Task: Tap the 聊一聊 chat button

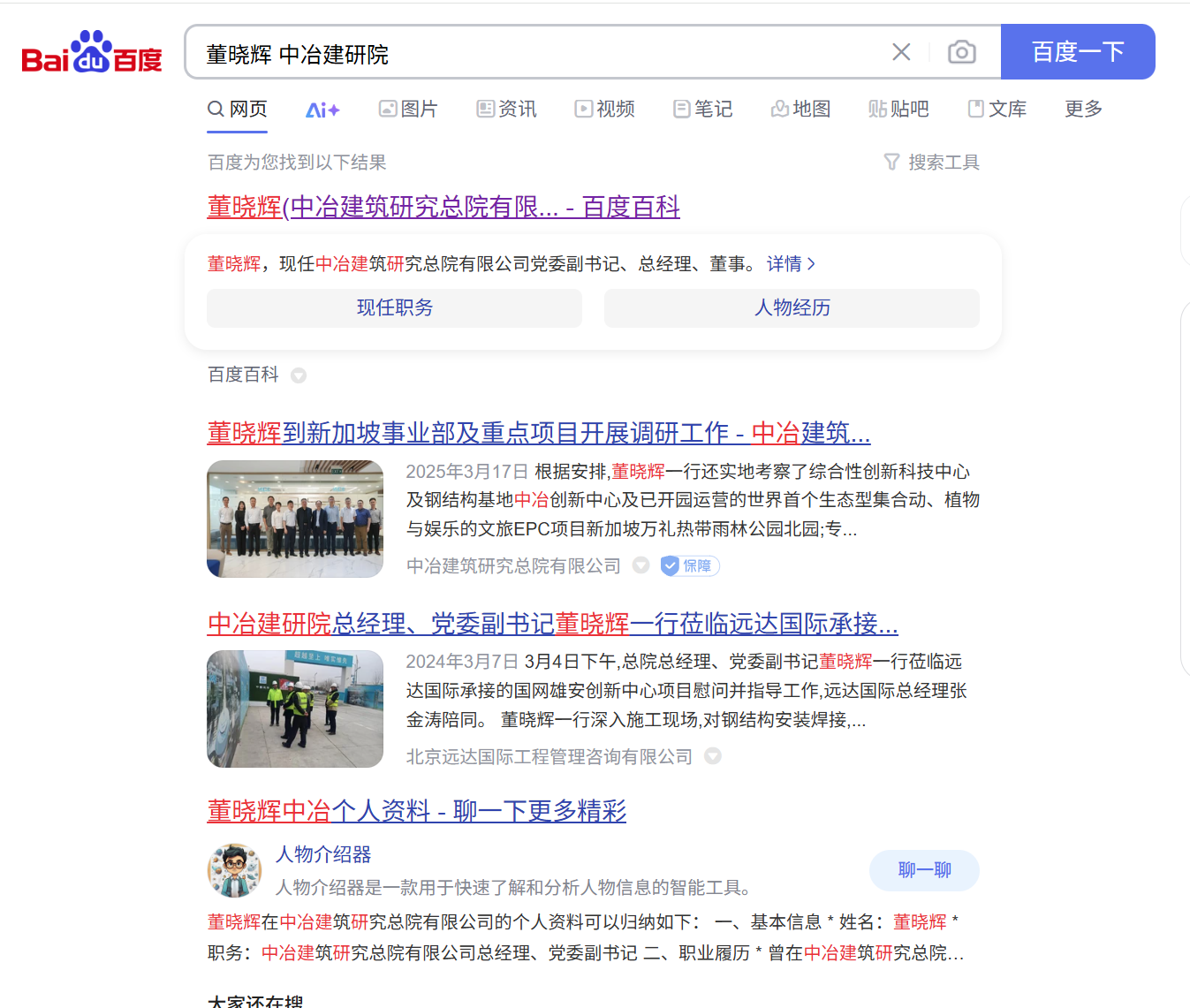Action: [924, 870]
